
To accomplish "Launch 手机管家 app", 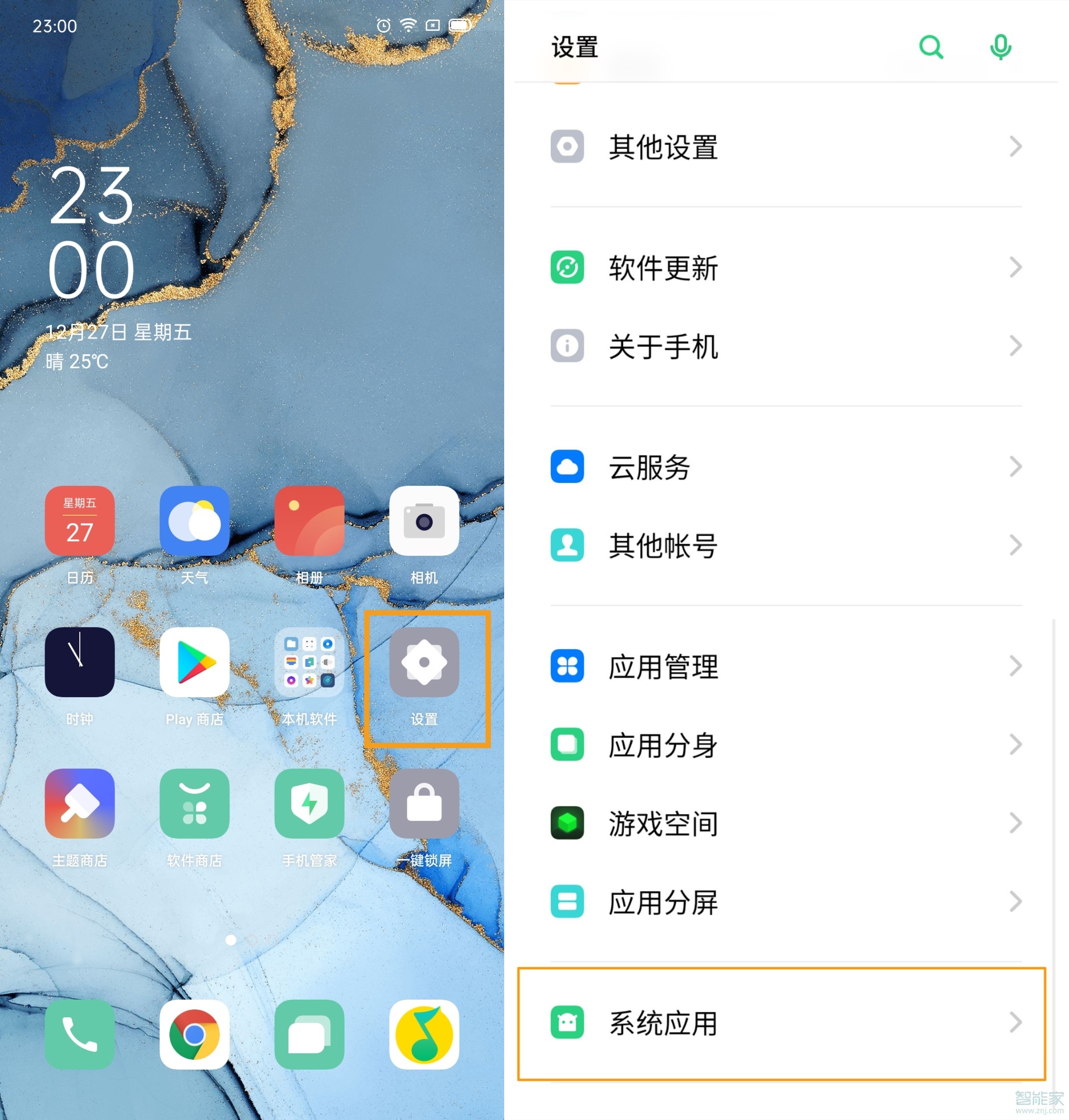I will [309, 804].
